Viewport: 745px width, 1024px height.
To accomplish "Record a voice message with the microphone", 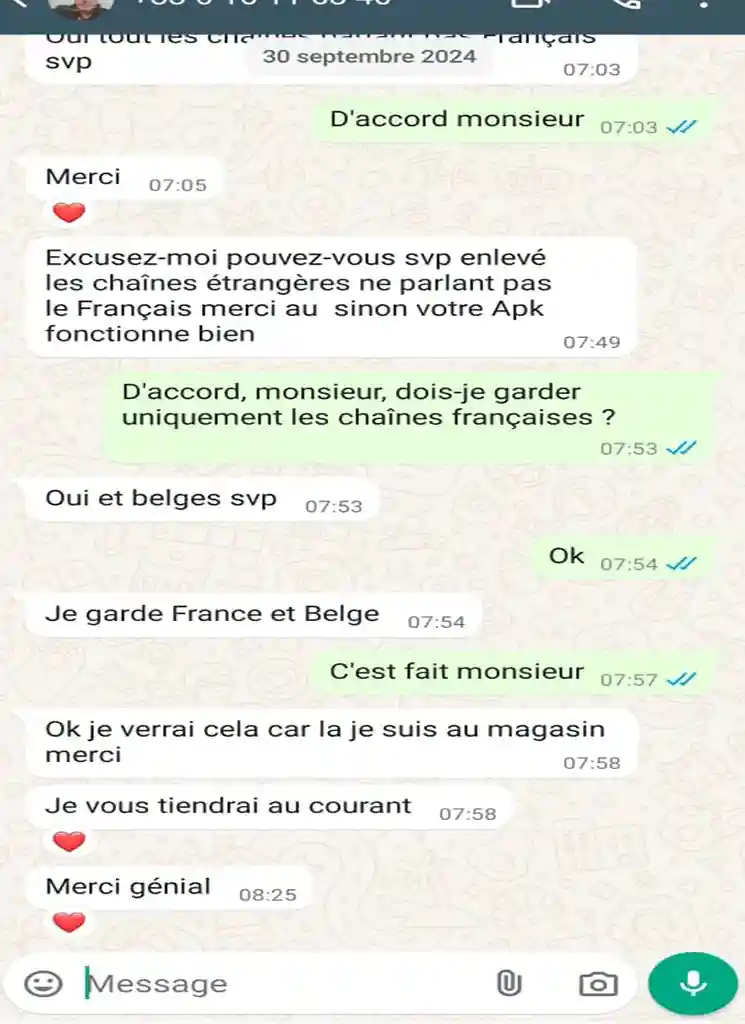I will click(692, 984).
